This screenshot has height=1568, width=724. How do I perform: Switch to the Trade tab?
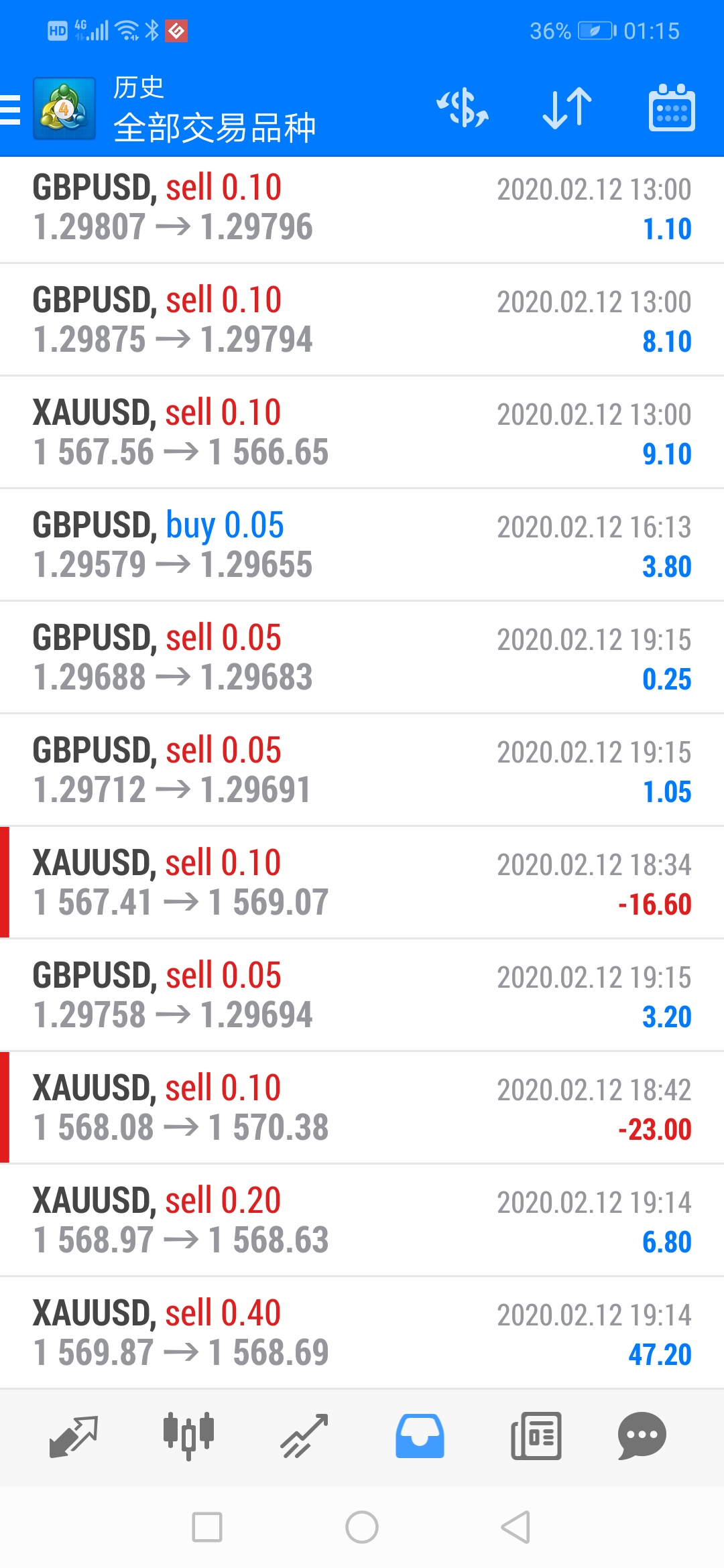coord(304,1436)
